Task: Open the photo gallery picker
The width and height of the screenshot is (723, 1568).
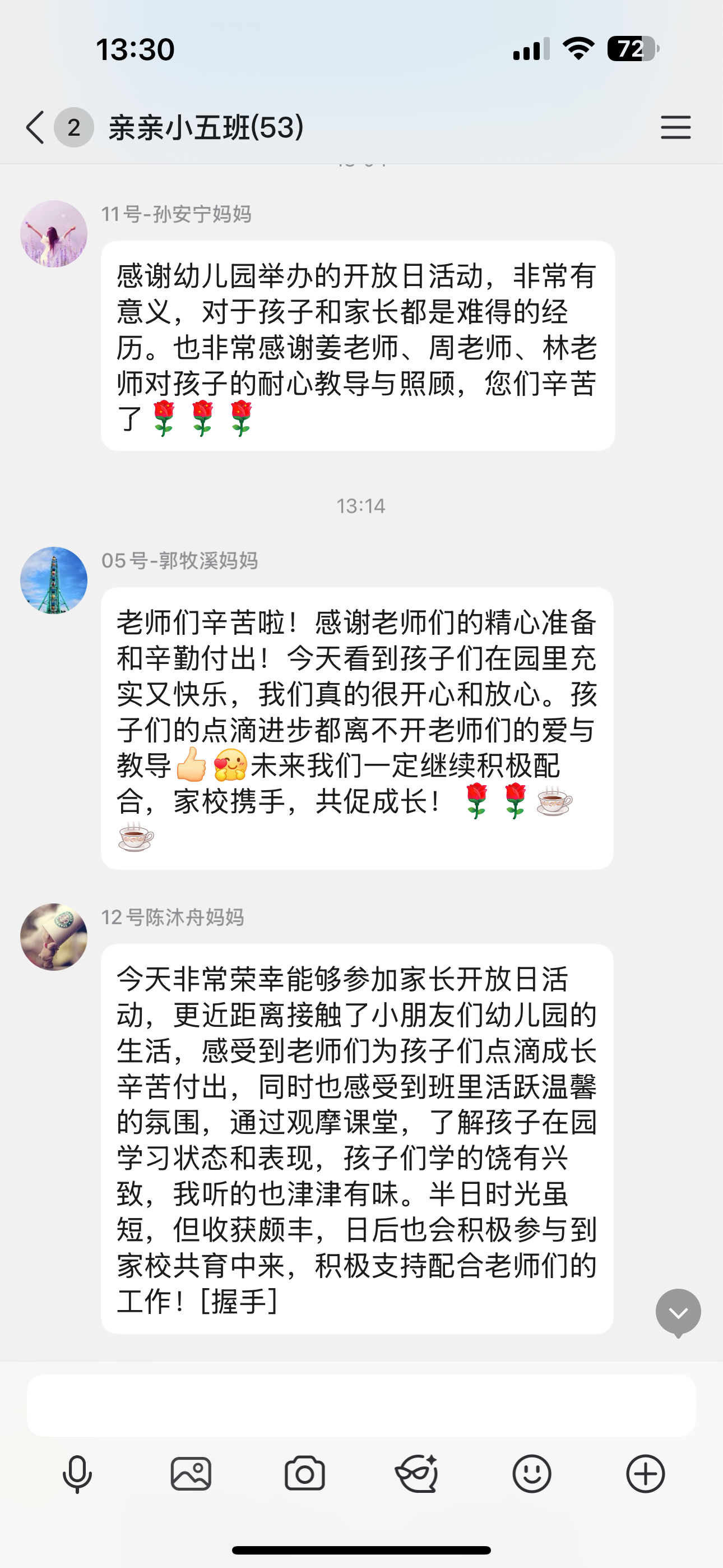Action: click(191, 1474)
